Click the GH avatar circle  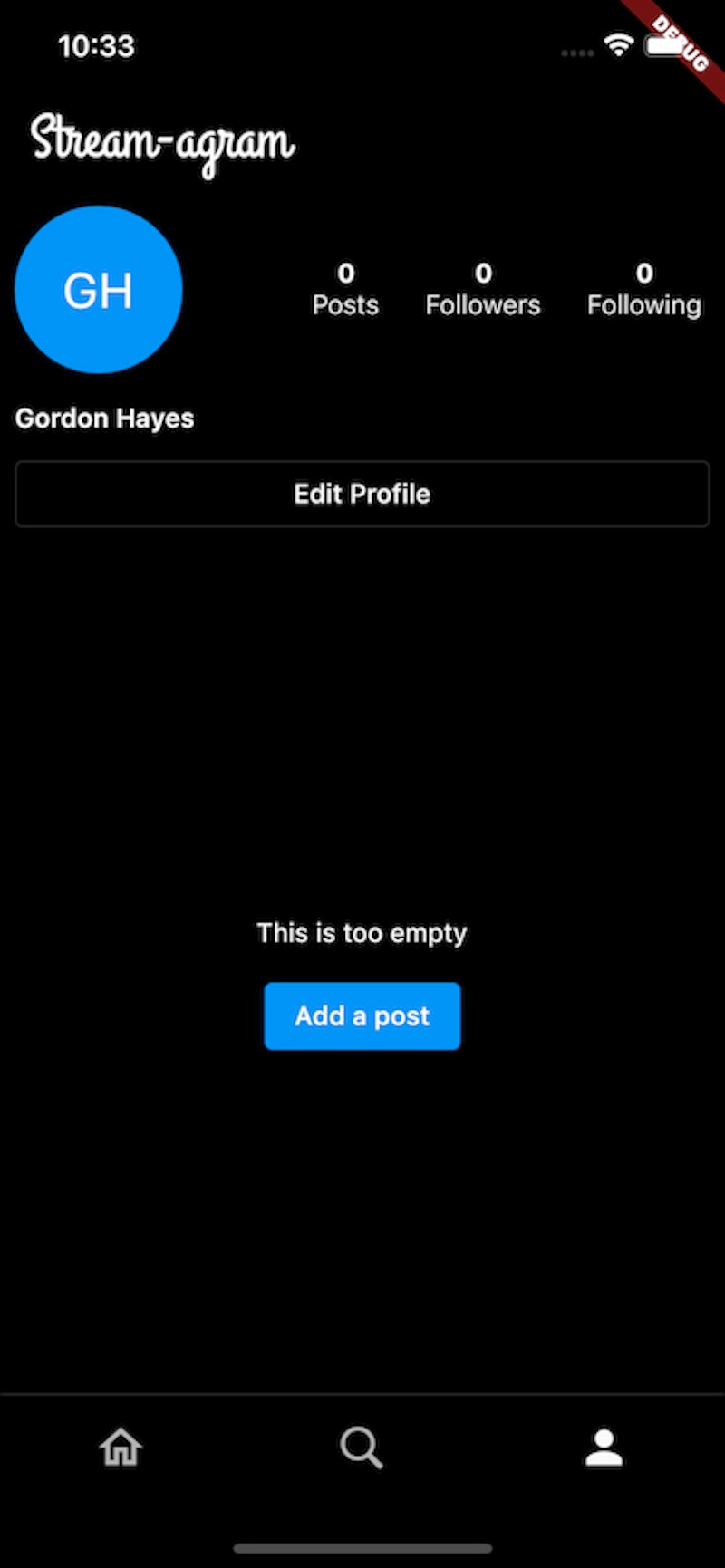coord(99,289)
